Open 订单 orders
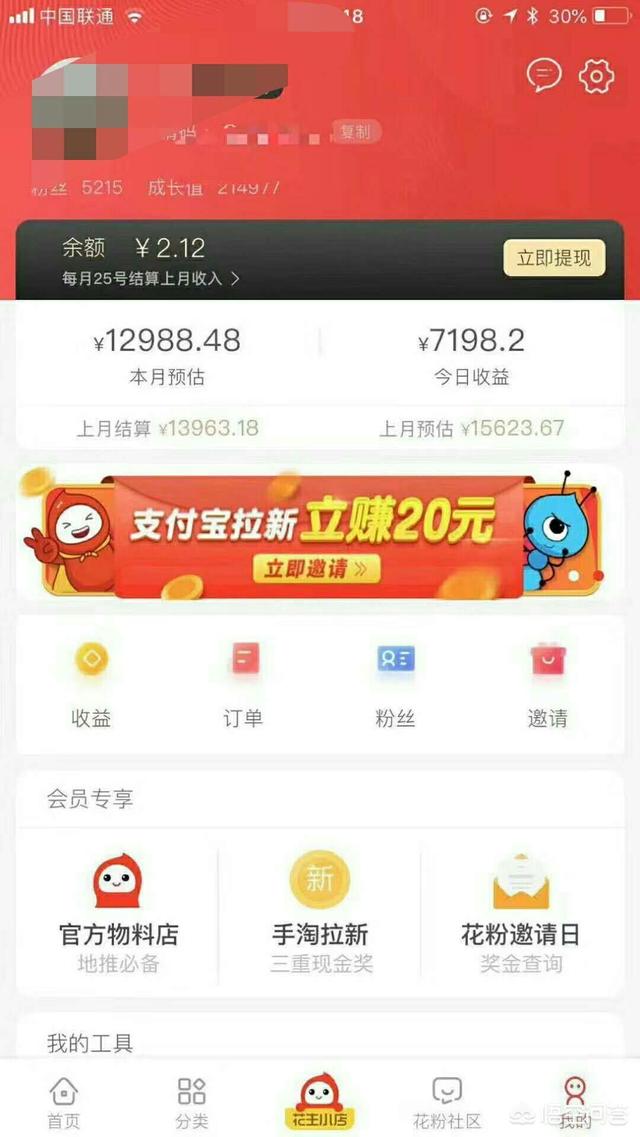640x1137 pixels. click(x=243, y=685)
